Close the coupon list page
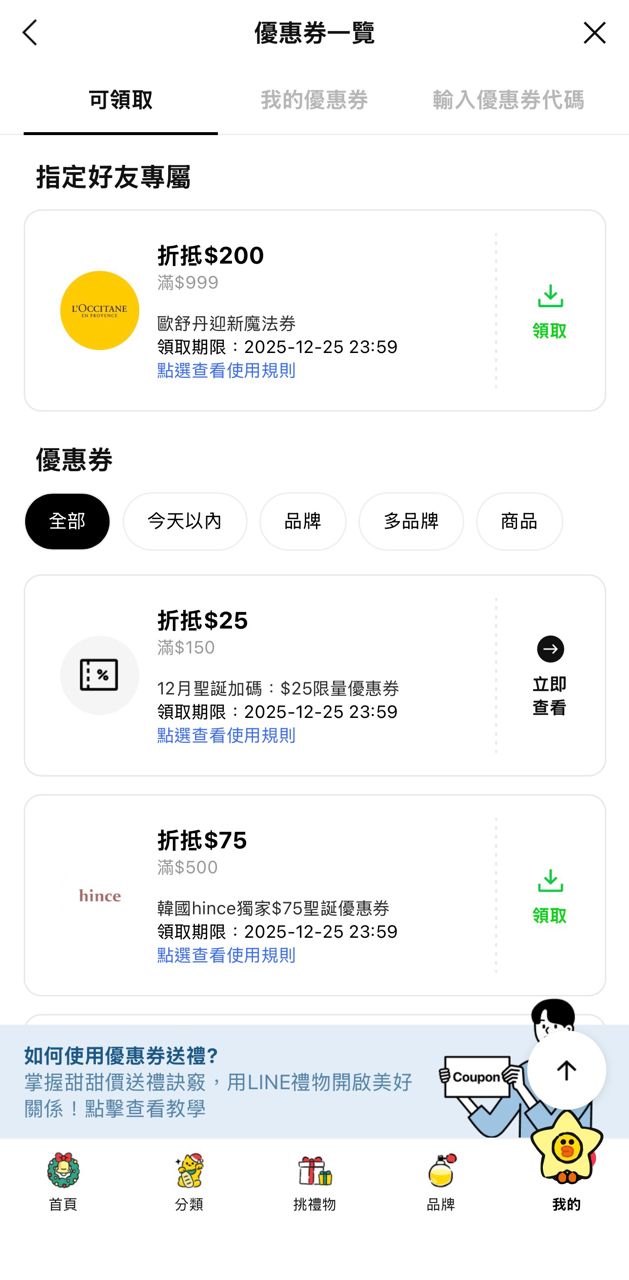Image resolution: width=629 pixels, height=1280 pixels. (x=594, y=33)
